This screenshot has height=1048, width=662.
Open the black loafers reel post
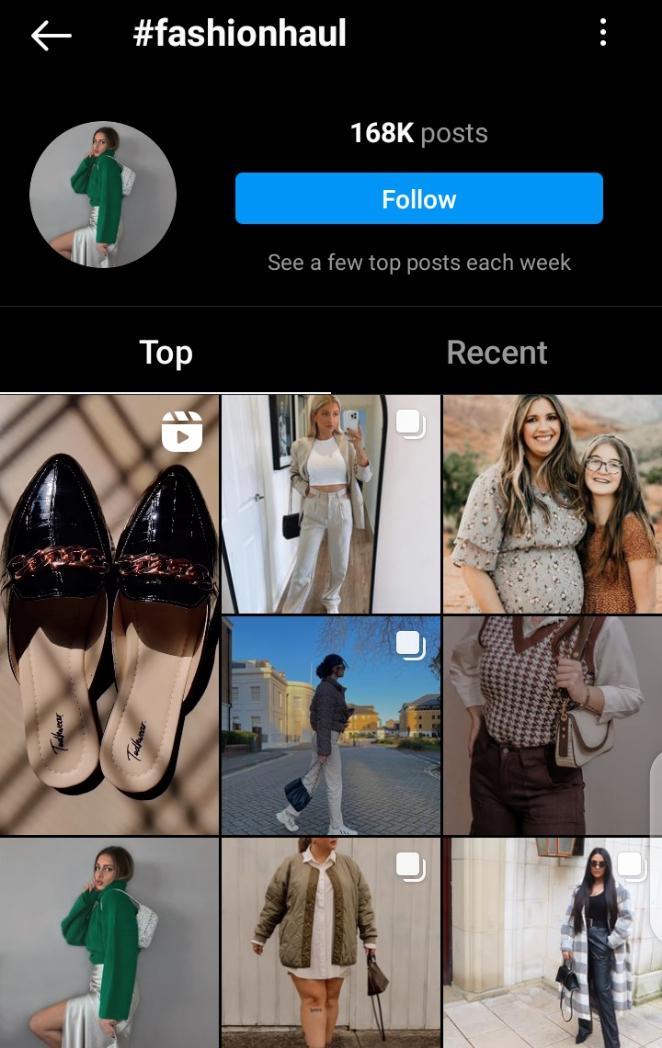[x=109, y=614]
